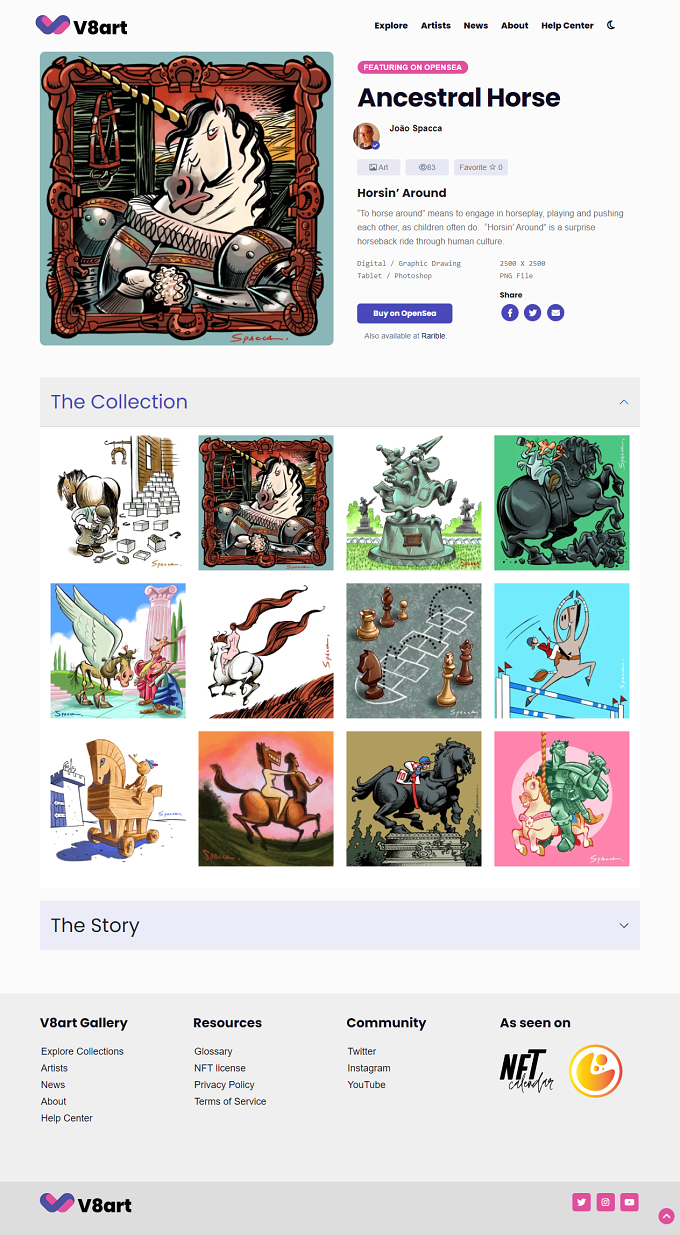Toggle dark mode with the moon icon
Viewport: 680px width, 1235px height.
coord(611,25)
